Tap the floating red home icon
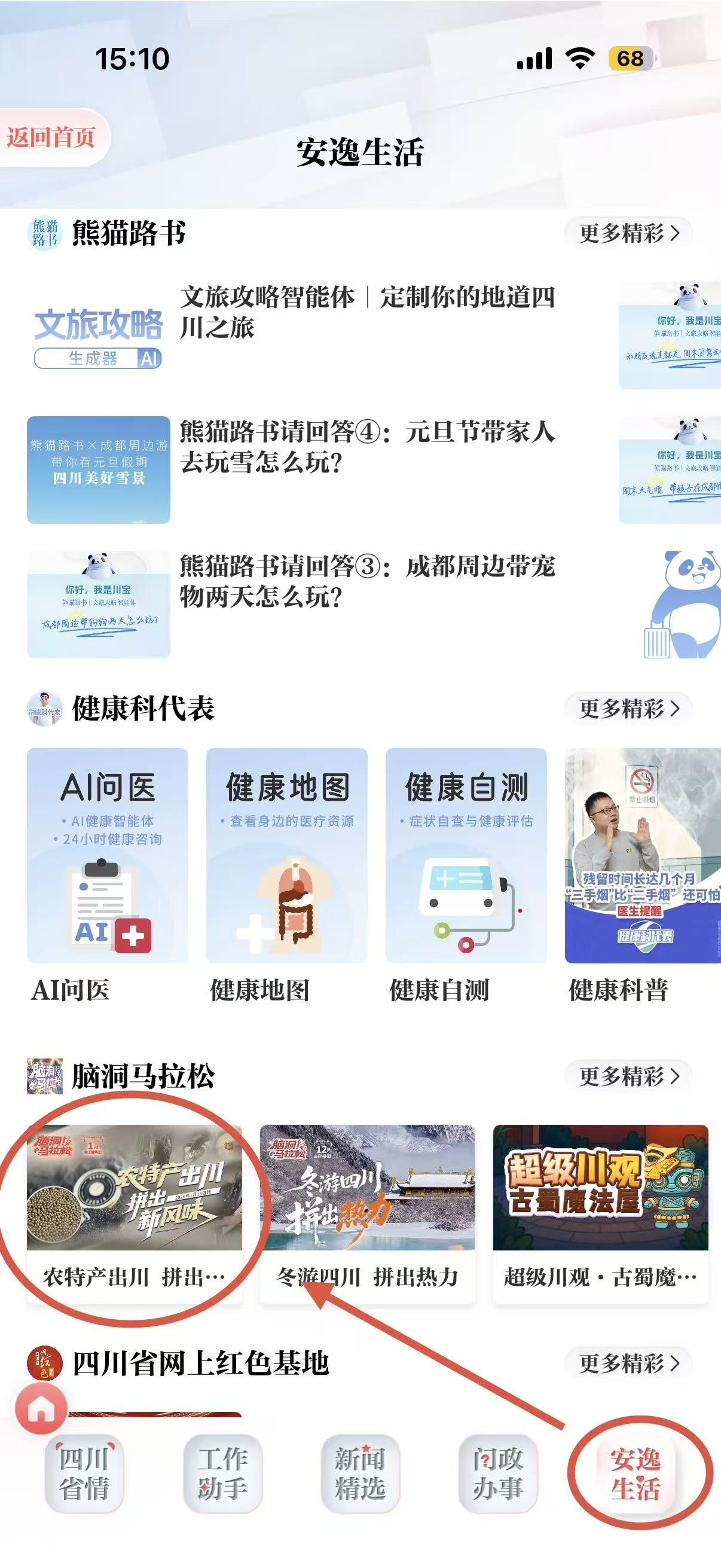Image resolution: width=721 pixels, height=1568 pixels. [41, 1408]
